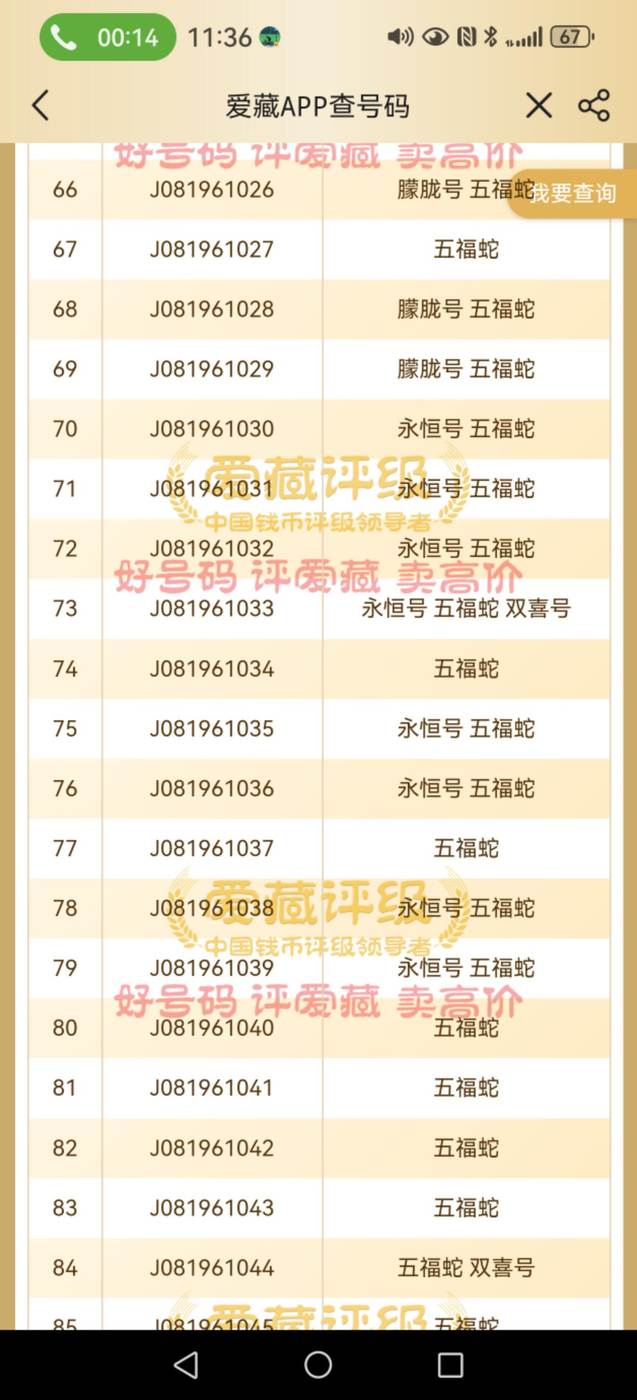The height and width of the screenshot is (1400, 637).
Task: Share this number lookup page
Action: click(594, 105)
